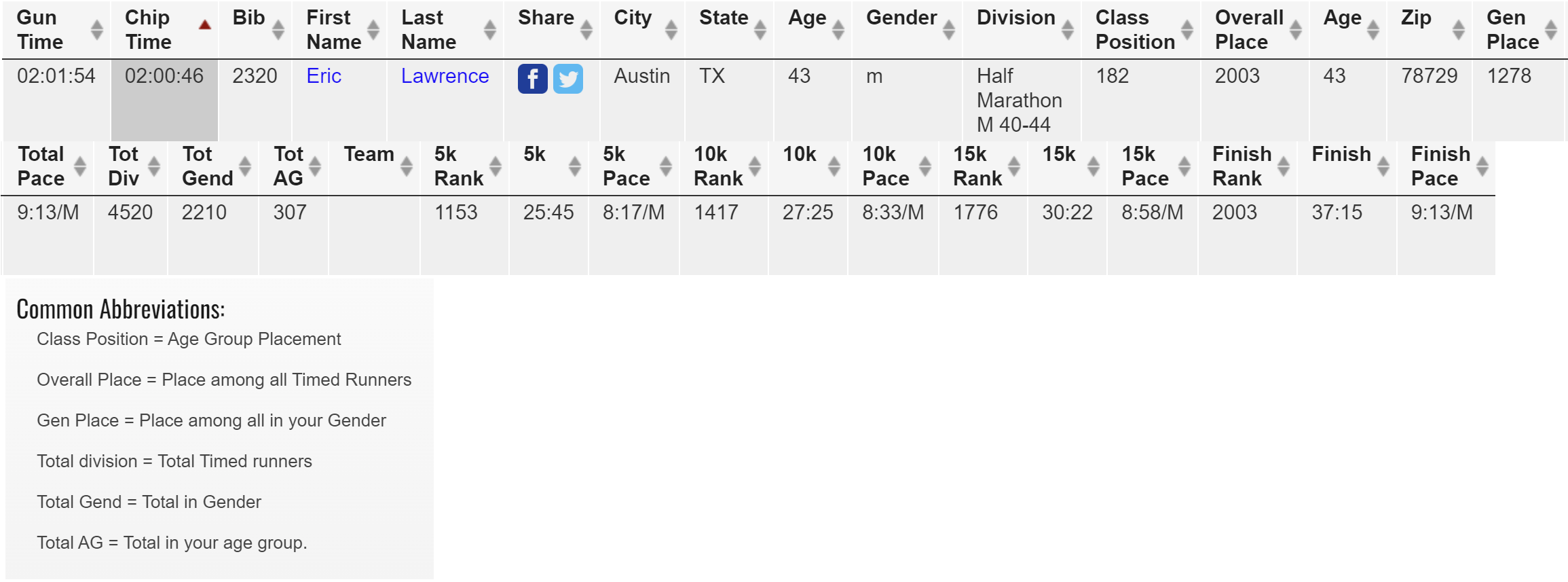Share result on Facebook

[532, 79]
